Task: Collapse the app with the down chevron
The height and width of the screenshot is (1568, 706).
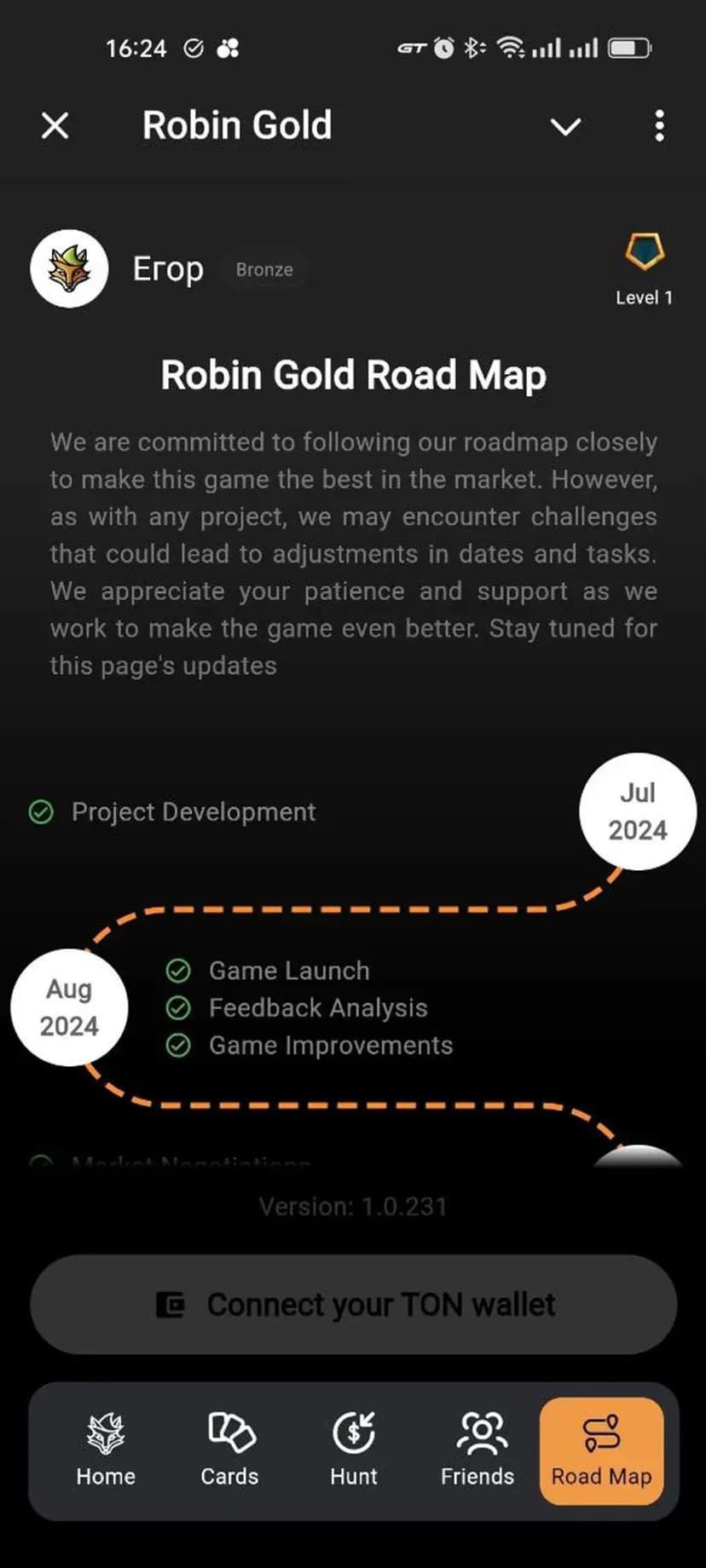Action: [x=565, y=127]
